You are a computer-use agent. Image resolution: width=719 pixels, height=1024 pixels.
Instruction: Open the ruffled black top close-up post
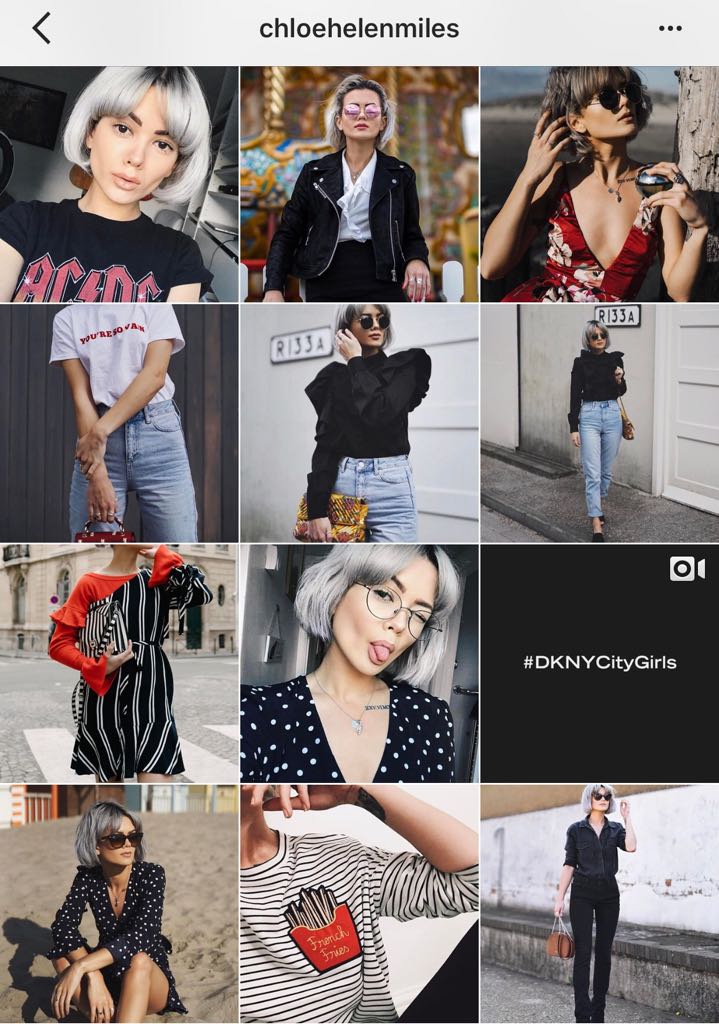(x=359, y=423)
